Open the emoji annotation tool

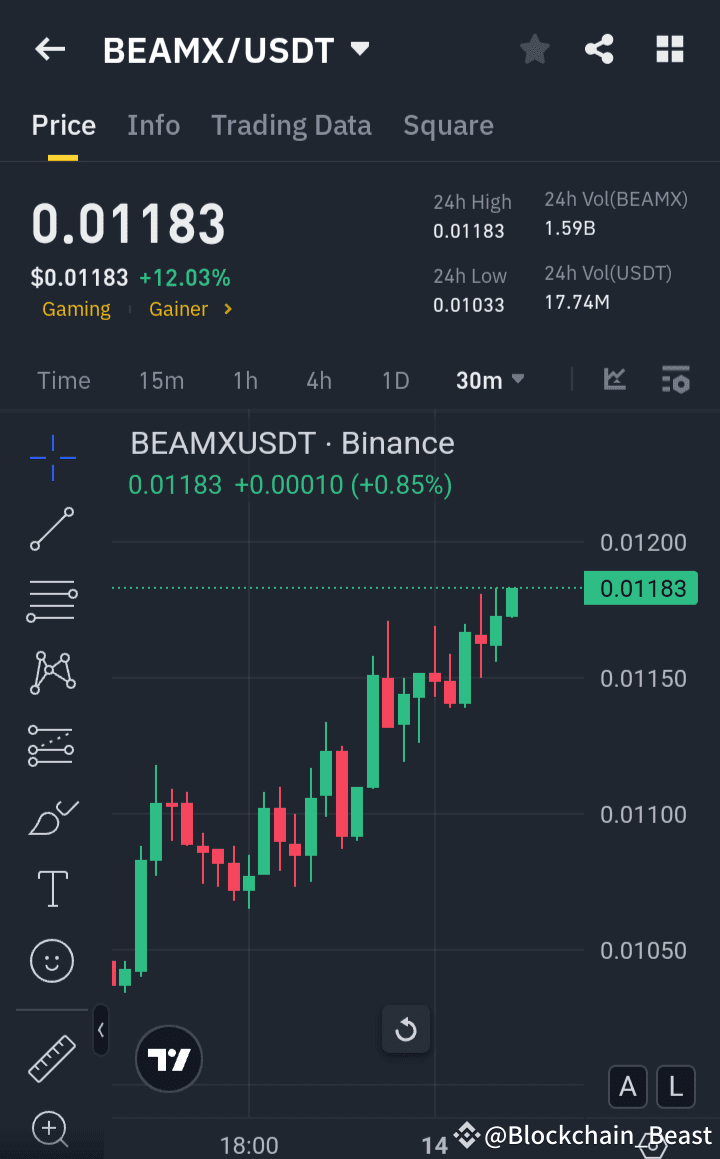point(51,960)
